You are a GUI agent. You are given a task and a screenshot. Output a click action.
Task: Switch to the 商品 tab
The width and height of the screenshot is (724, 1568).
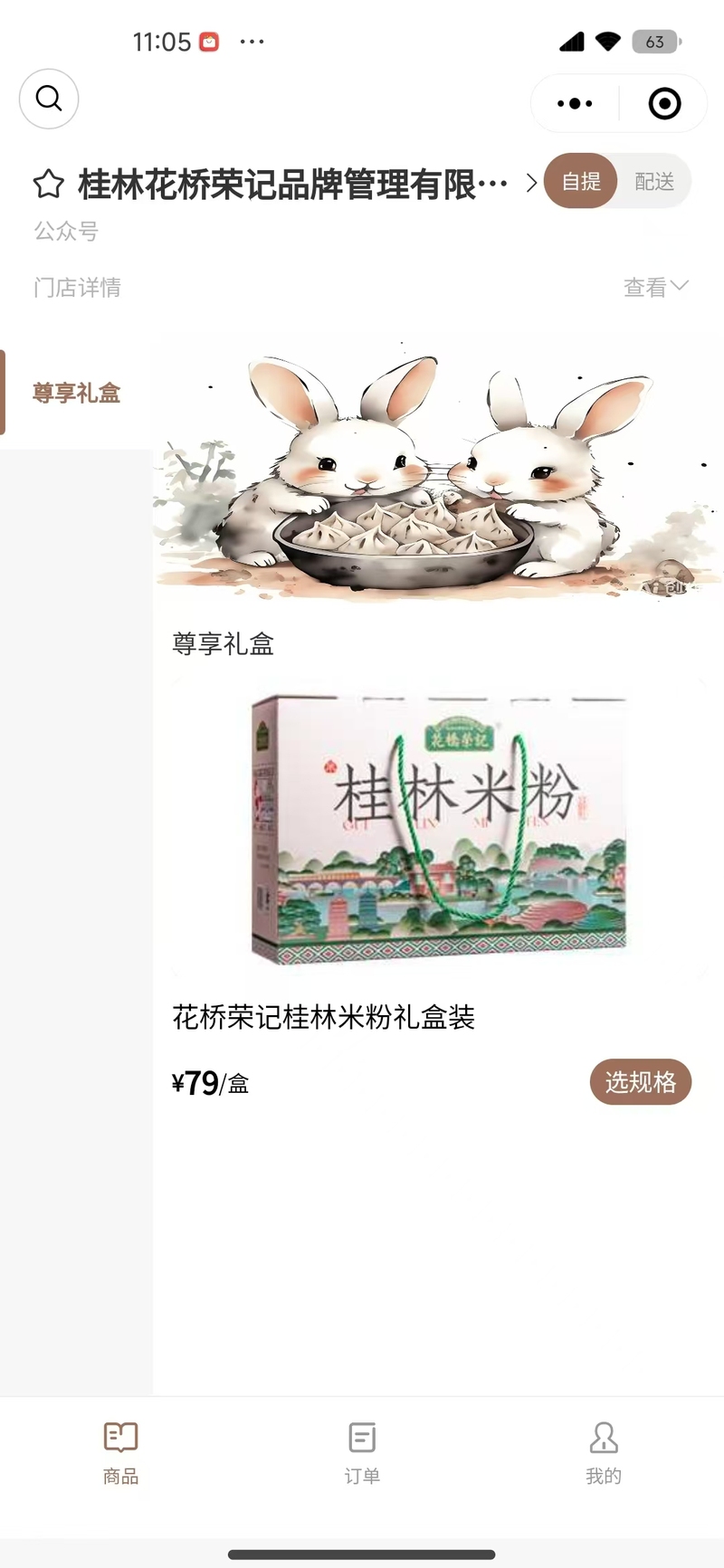click(120, 1453)
